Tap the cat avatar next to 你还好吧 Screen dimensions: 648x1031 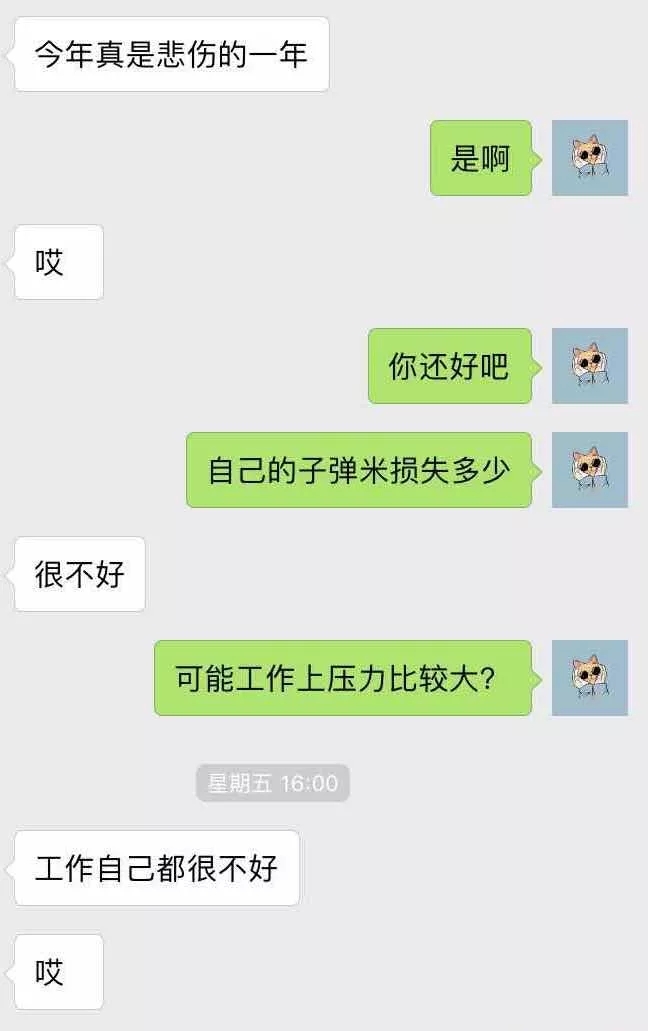(590, 366)
